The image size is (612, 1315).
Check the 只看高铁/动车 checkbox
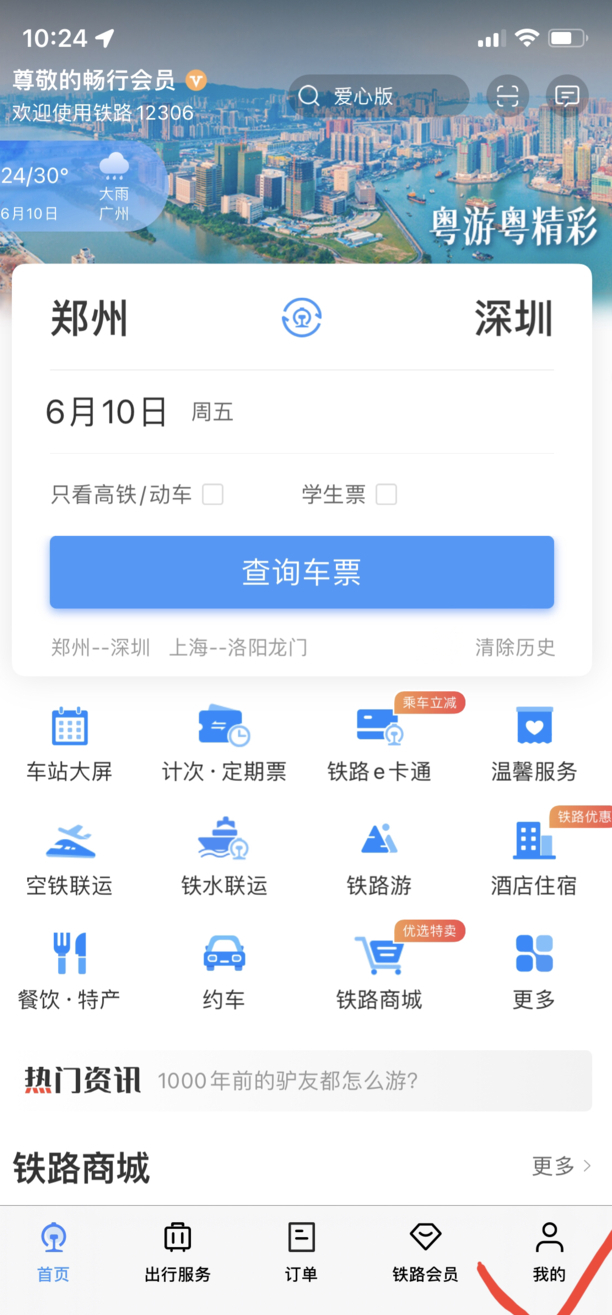click(213, 494)
